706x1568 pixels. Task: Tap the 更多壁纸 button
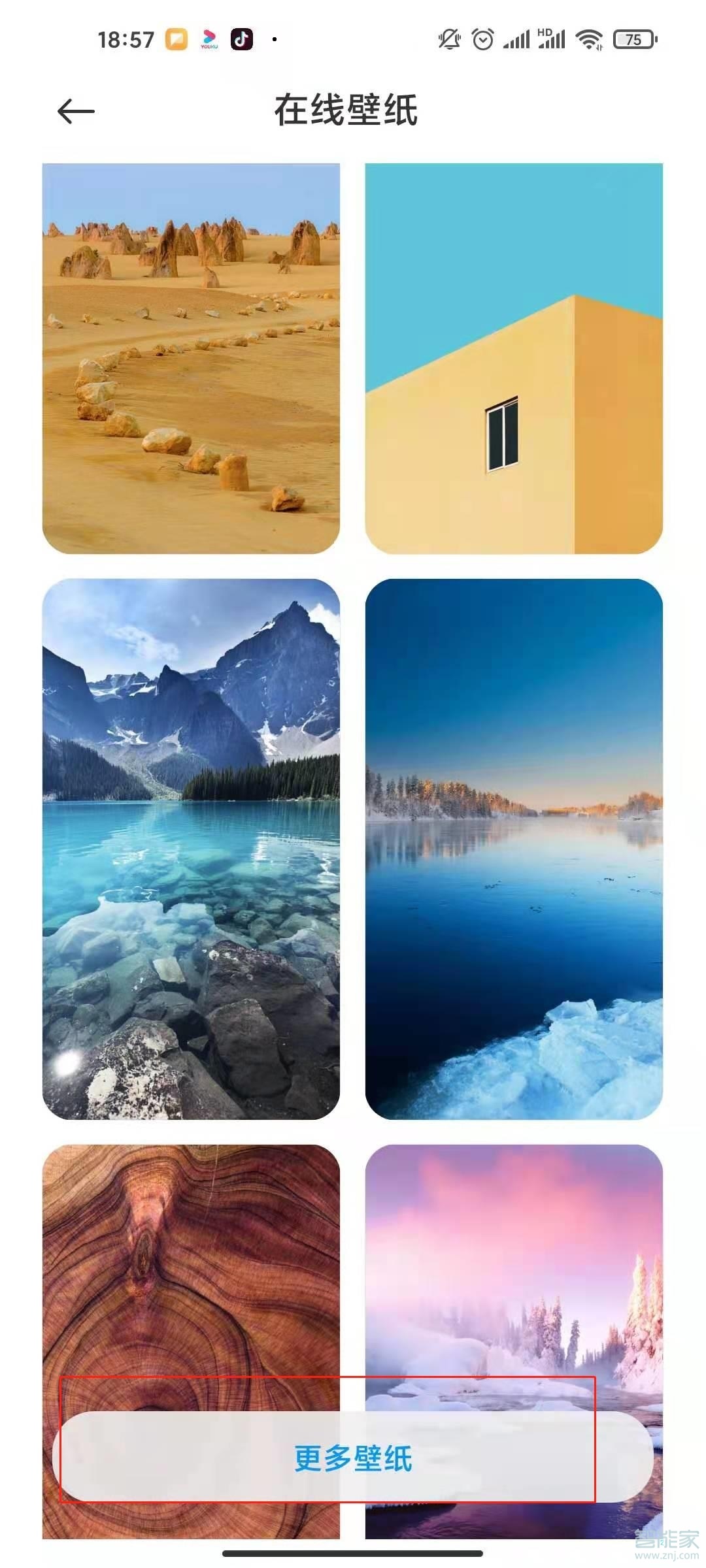pyautogui.click(x=353, y=1458)
